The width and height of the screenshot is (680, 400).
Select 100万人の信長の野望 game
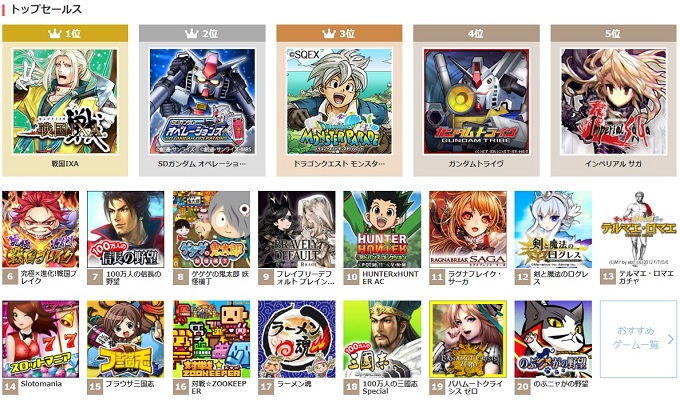(x=125, y=230)
